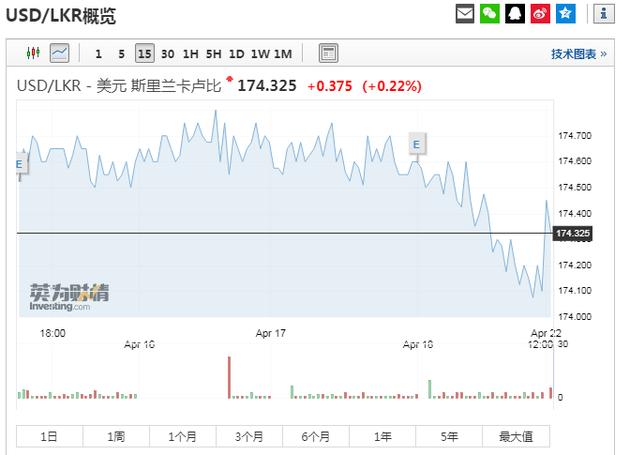
Task: Switch to area line chart type
Action: click(x=59, y=53)
